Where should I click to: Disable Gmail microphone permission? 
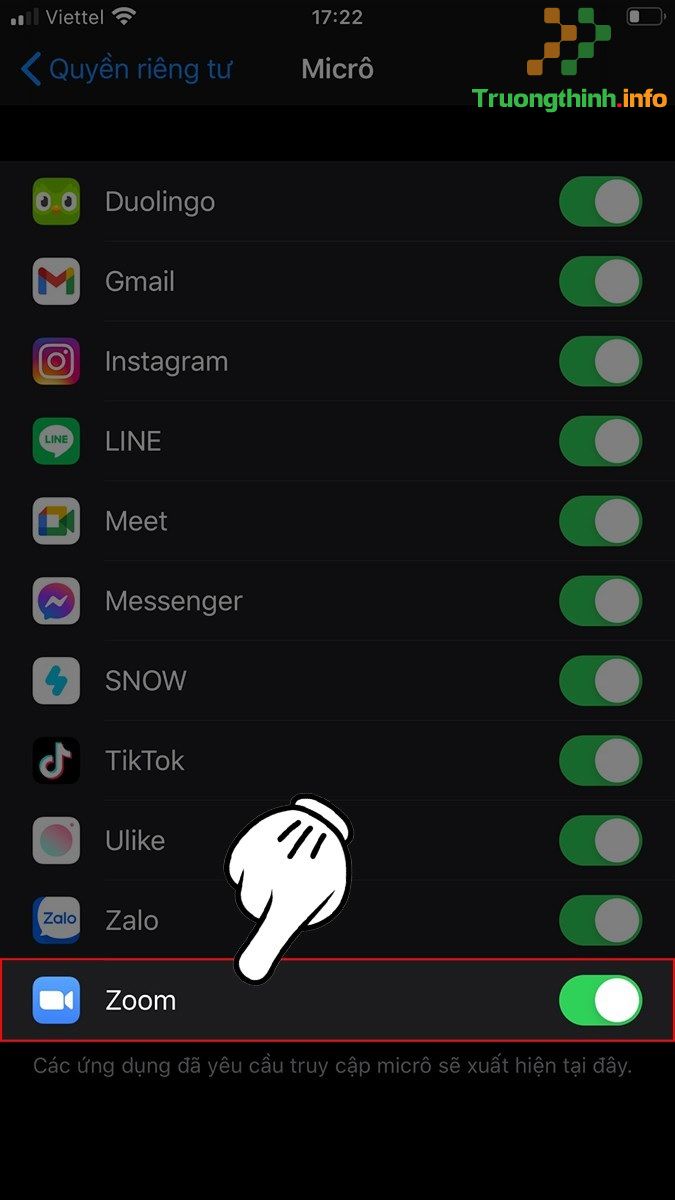[x=600, y=282]
